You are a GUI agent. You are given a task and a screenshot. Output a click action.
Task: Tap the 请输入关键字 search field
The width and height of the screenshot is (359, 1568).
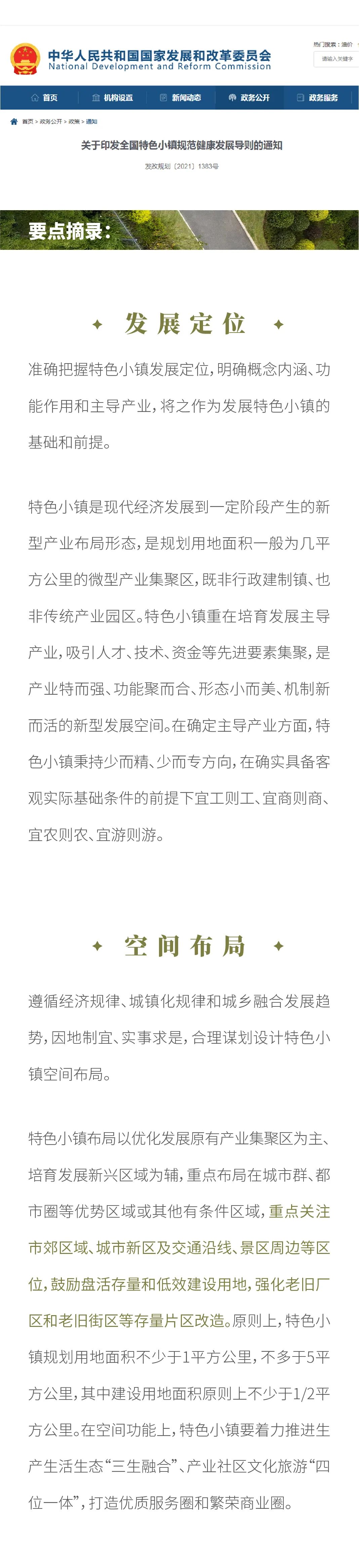336,59
